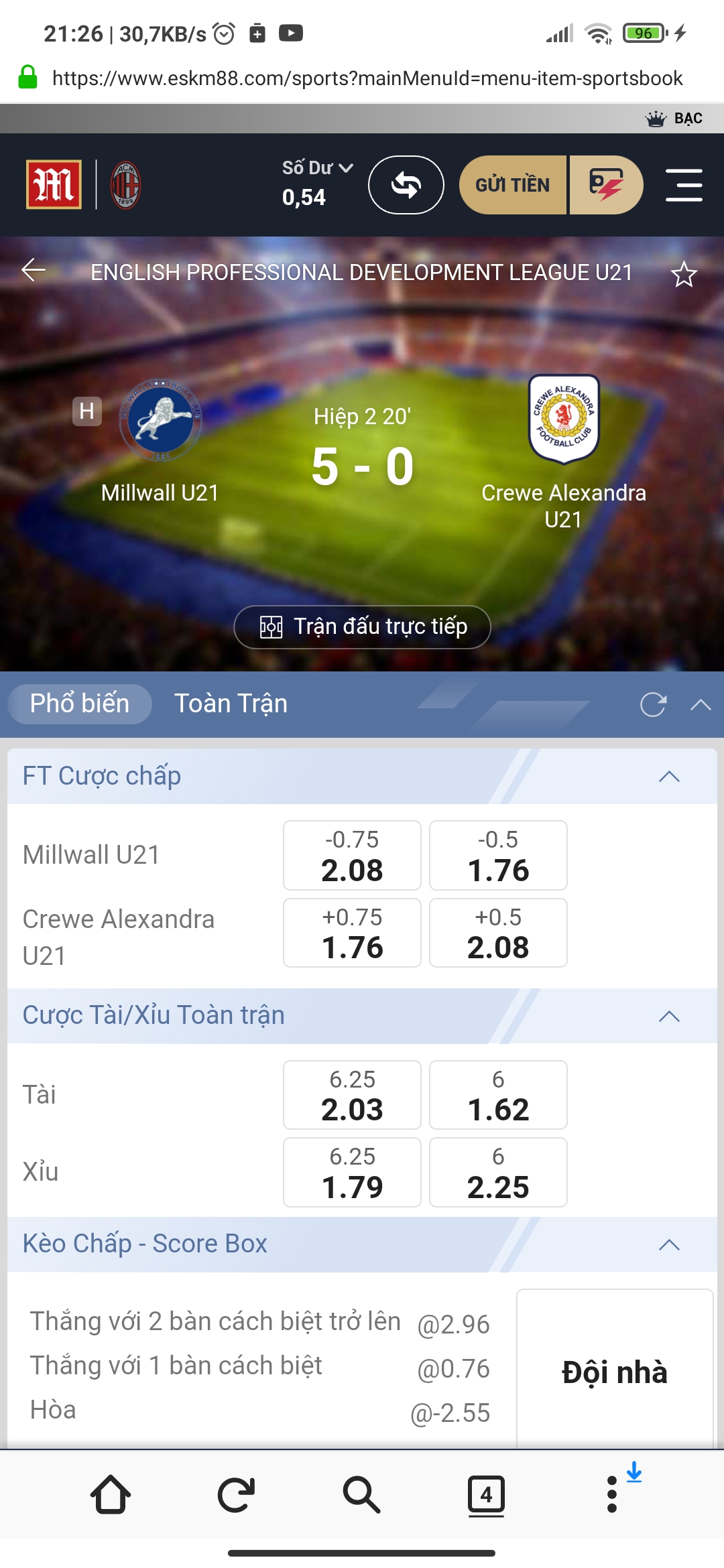Open the browser tabs switcher
724x1568 pixels.
point(486,1495)
